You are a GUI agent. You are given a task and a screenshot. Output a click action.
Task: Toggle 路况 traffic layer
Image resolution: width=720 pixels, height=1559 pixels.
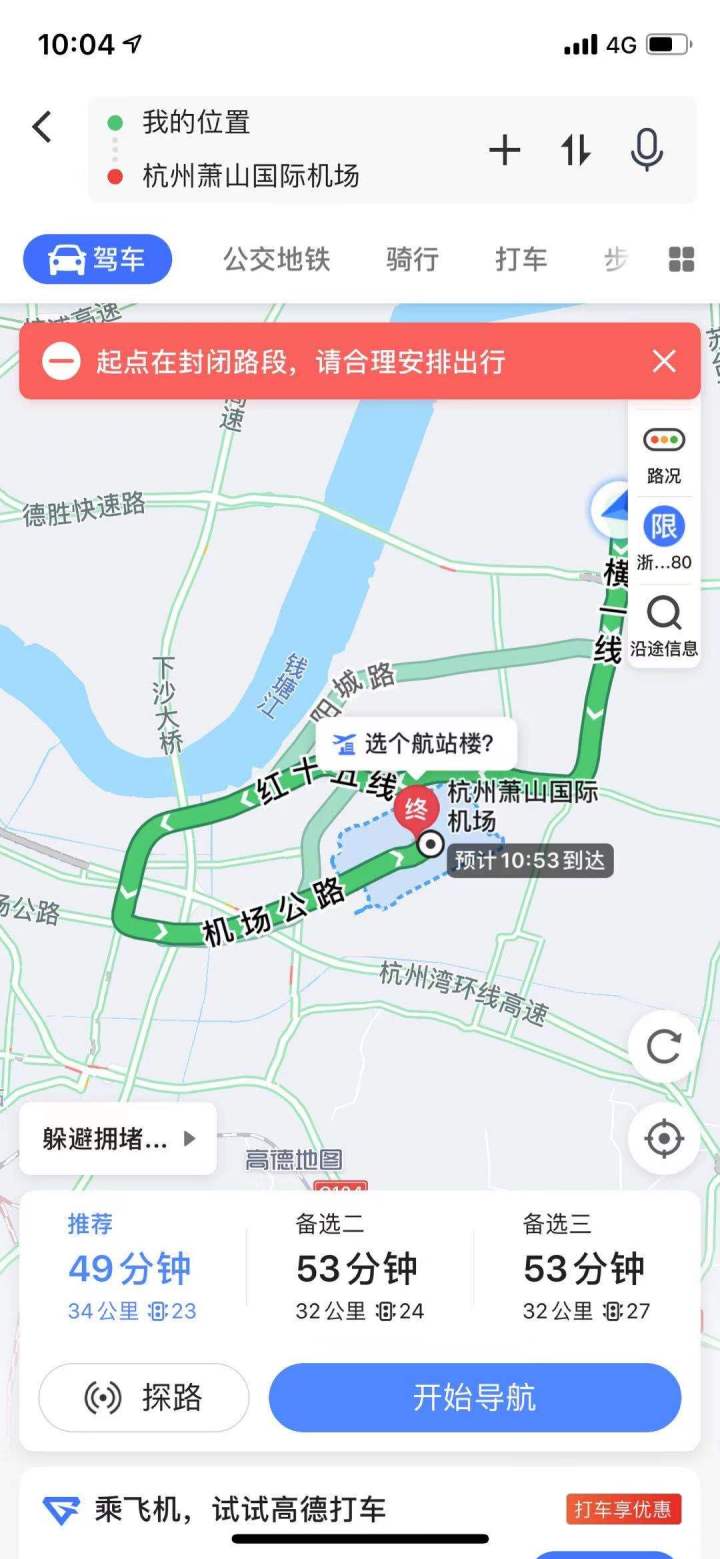[664, 455]
